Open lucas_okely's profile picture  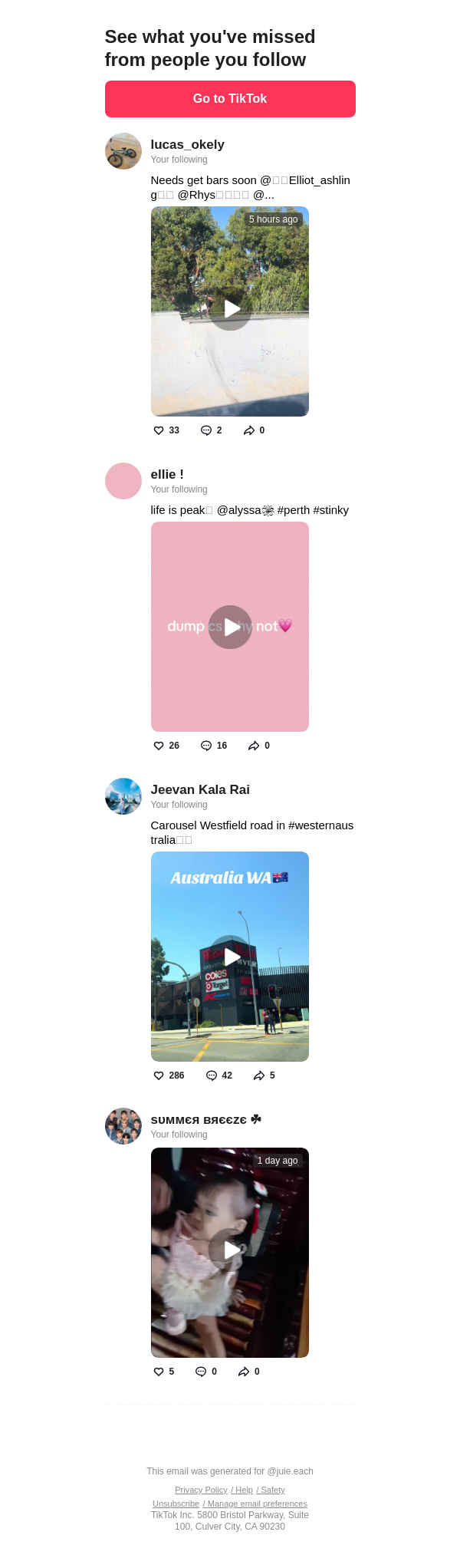pos(123,151)
